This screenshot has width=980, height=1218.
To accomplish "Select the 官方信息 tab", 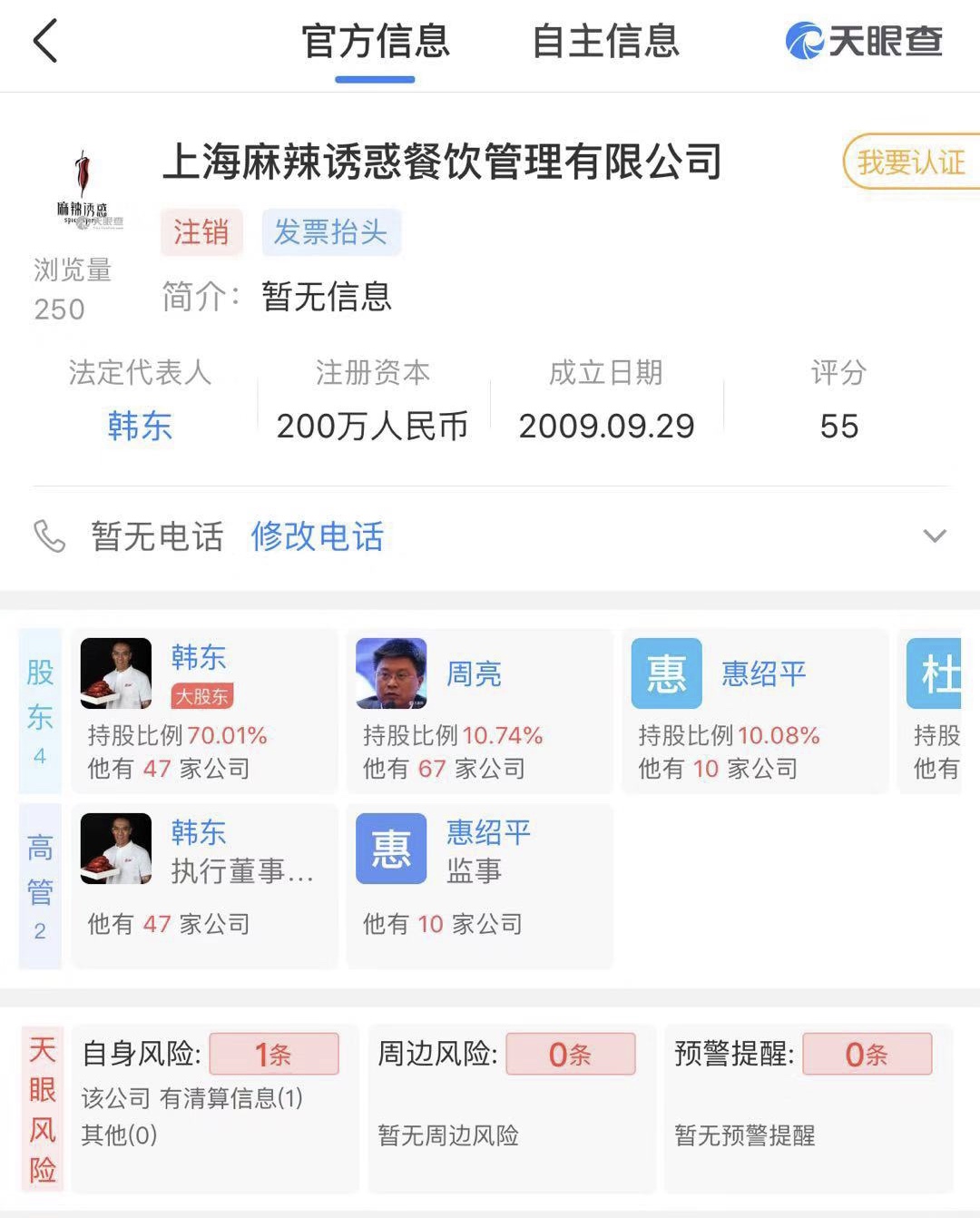I will (x=375, y=42).
